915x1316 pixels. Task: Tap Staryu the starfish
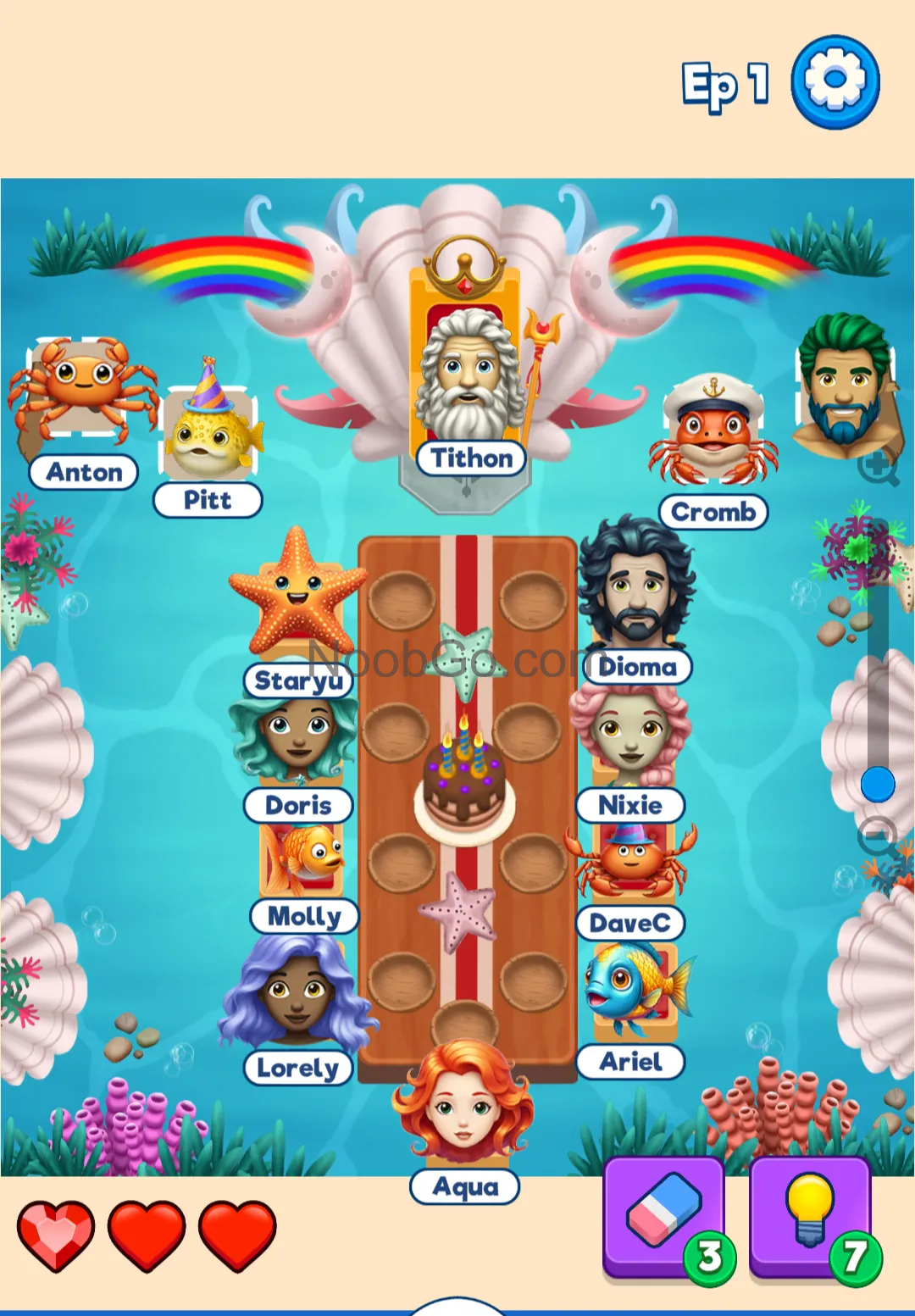[x=297, y=593]
